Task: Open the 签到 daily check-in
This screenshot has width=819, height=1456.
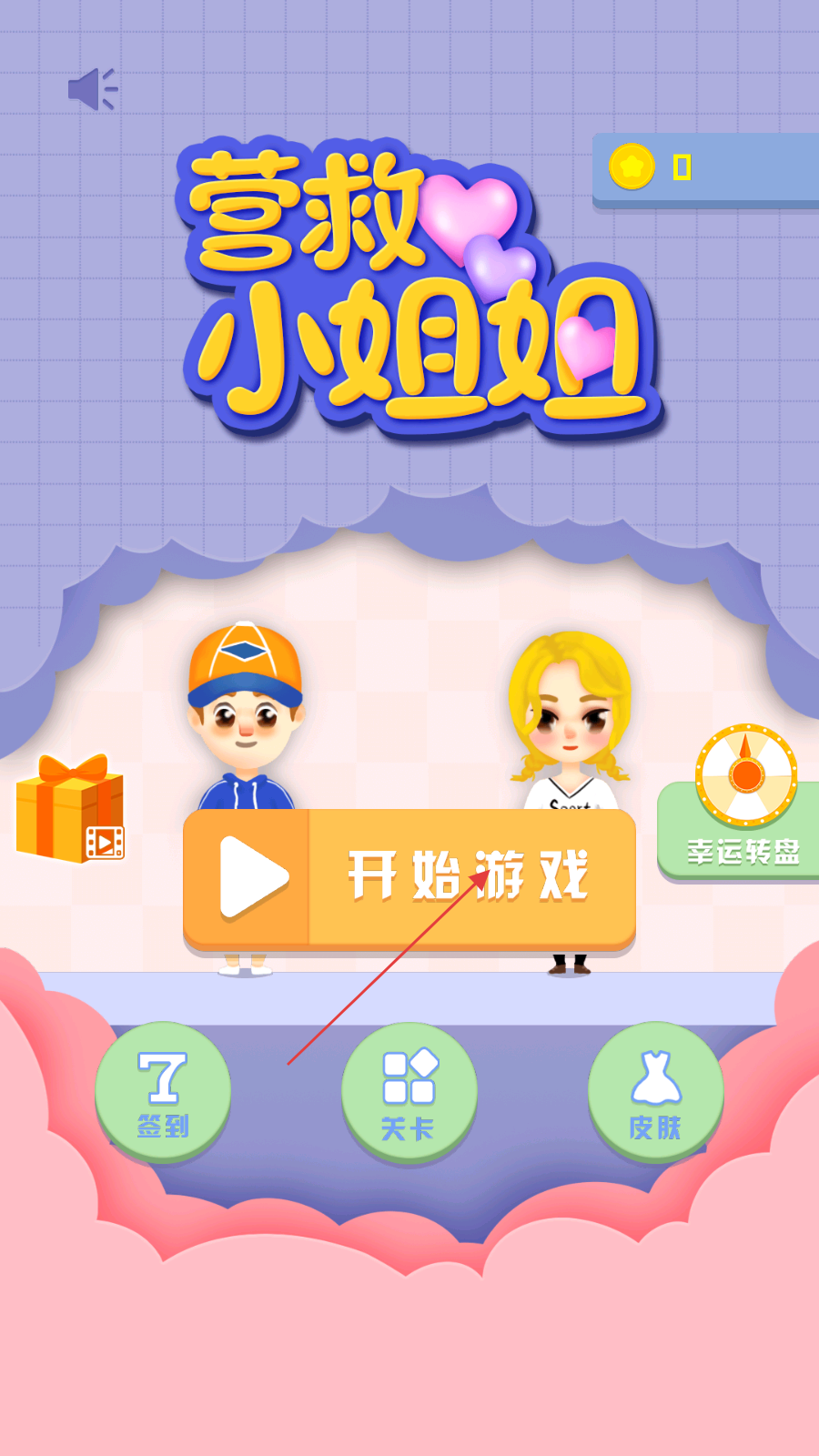Action: [163, 1092]
